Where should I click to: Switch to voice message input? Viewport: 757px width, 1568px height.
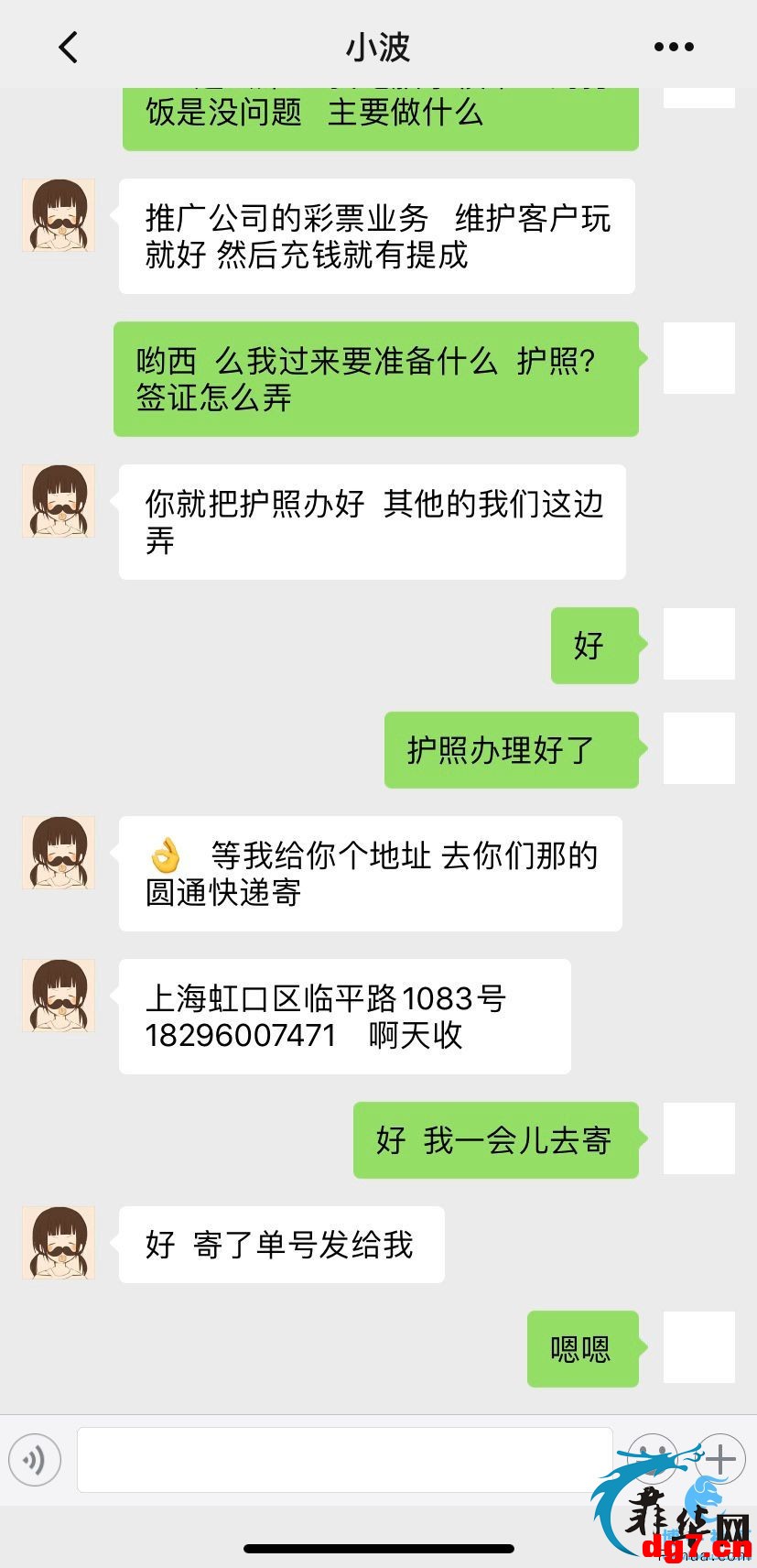35,1460
